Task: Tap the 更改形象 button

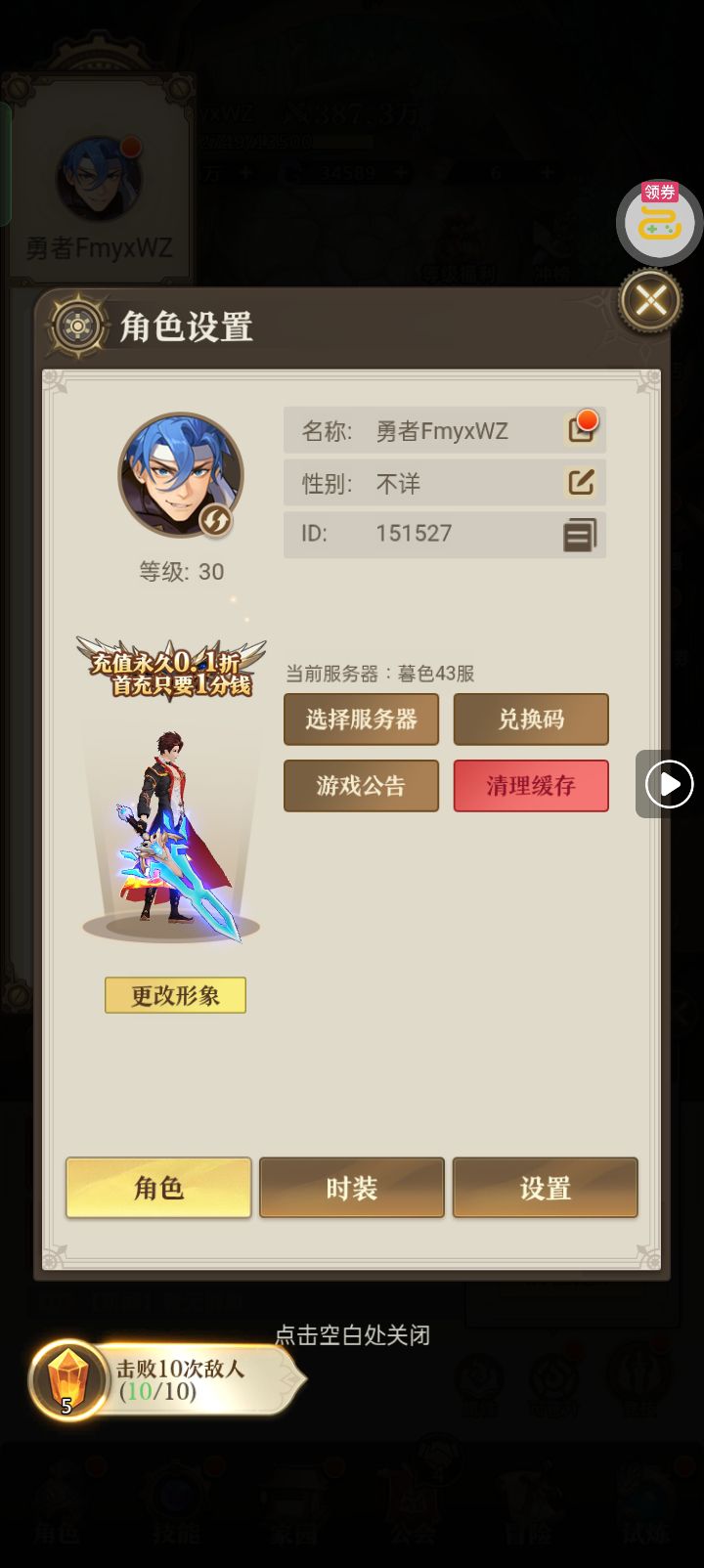Action: (x=175, y=995)
